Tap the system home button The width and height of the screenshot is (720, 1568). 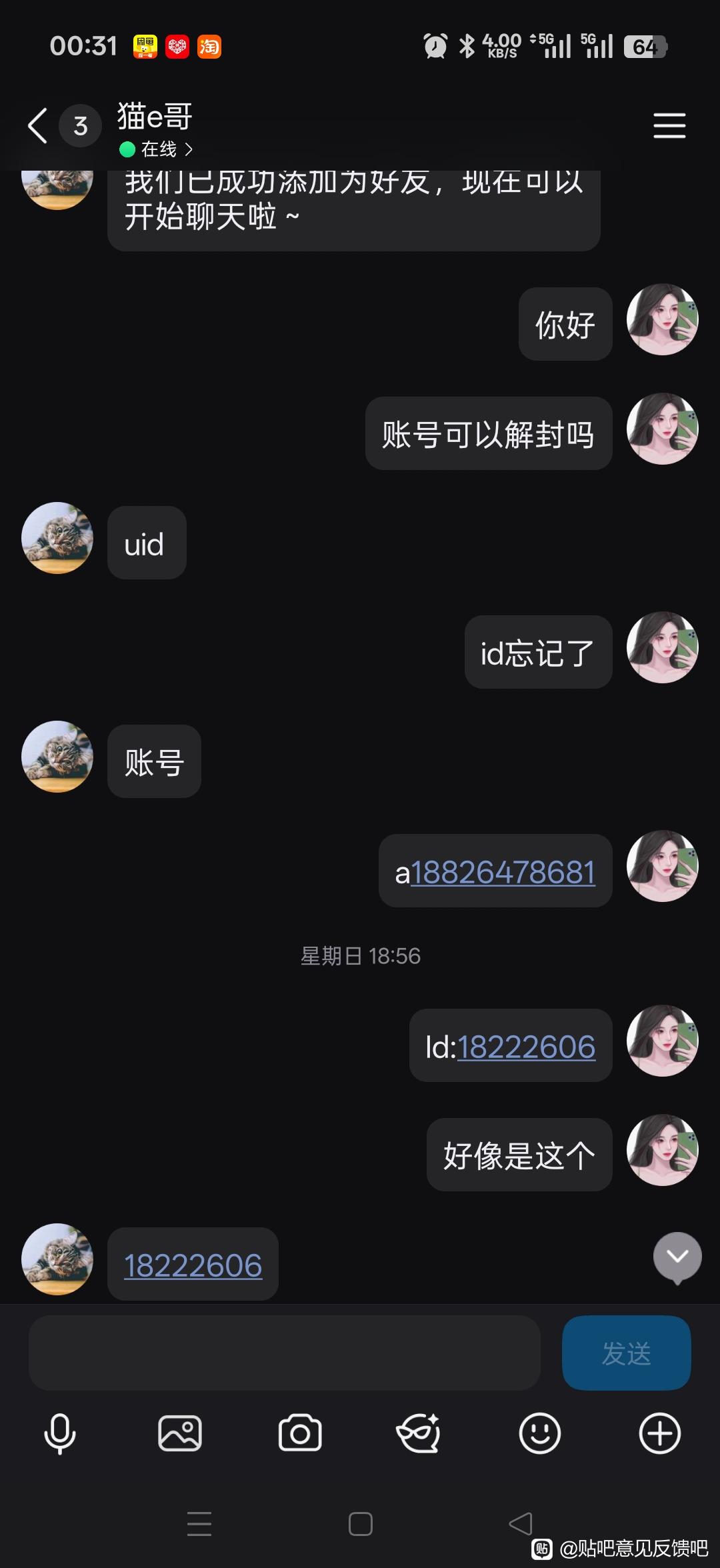pyautogui.click(x=360, y=1524)
